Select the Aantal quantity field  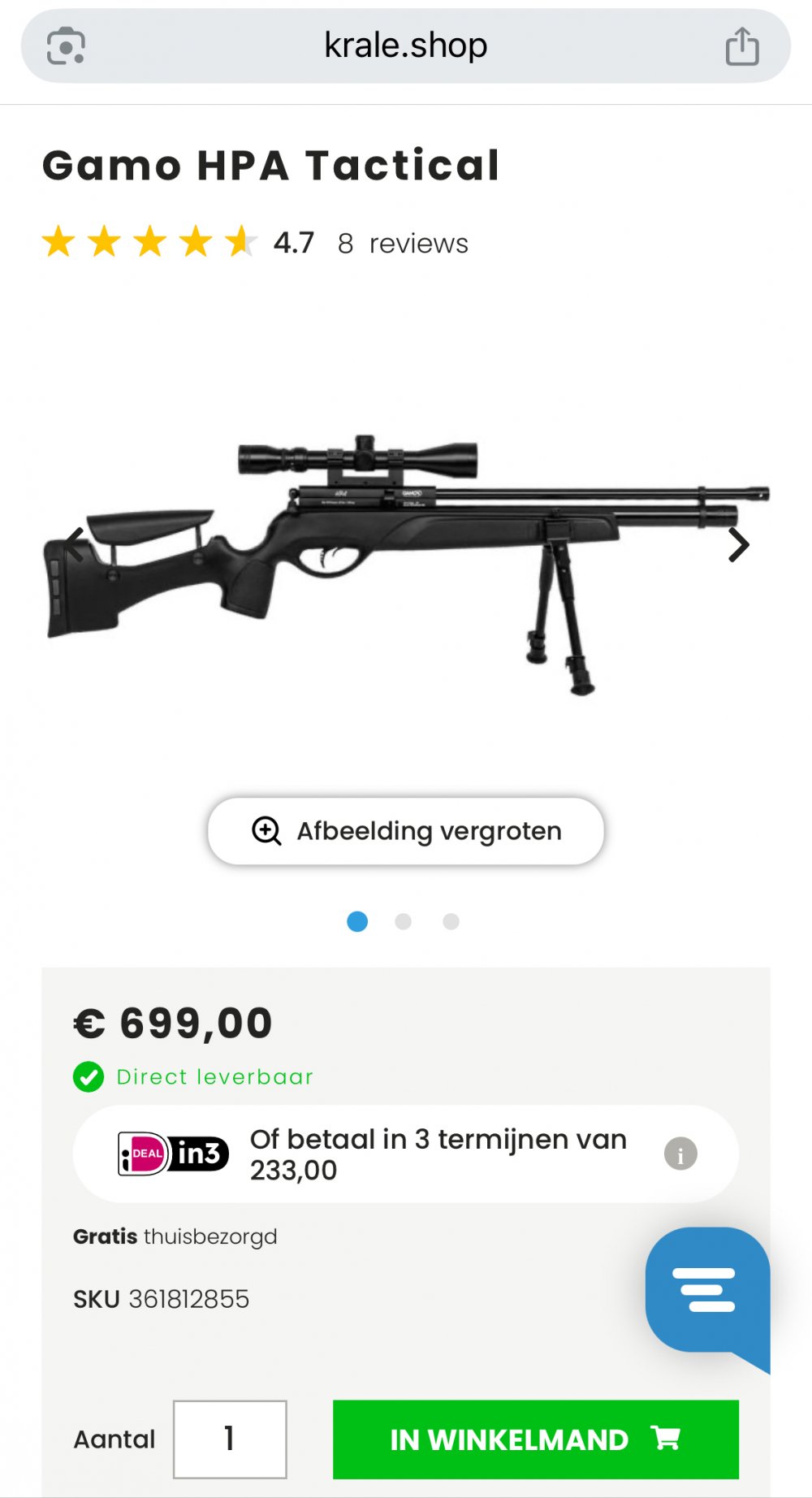pyautogui.click(x=230, y=1439)
